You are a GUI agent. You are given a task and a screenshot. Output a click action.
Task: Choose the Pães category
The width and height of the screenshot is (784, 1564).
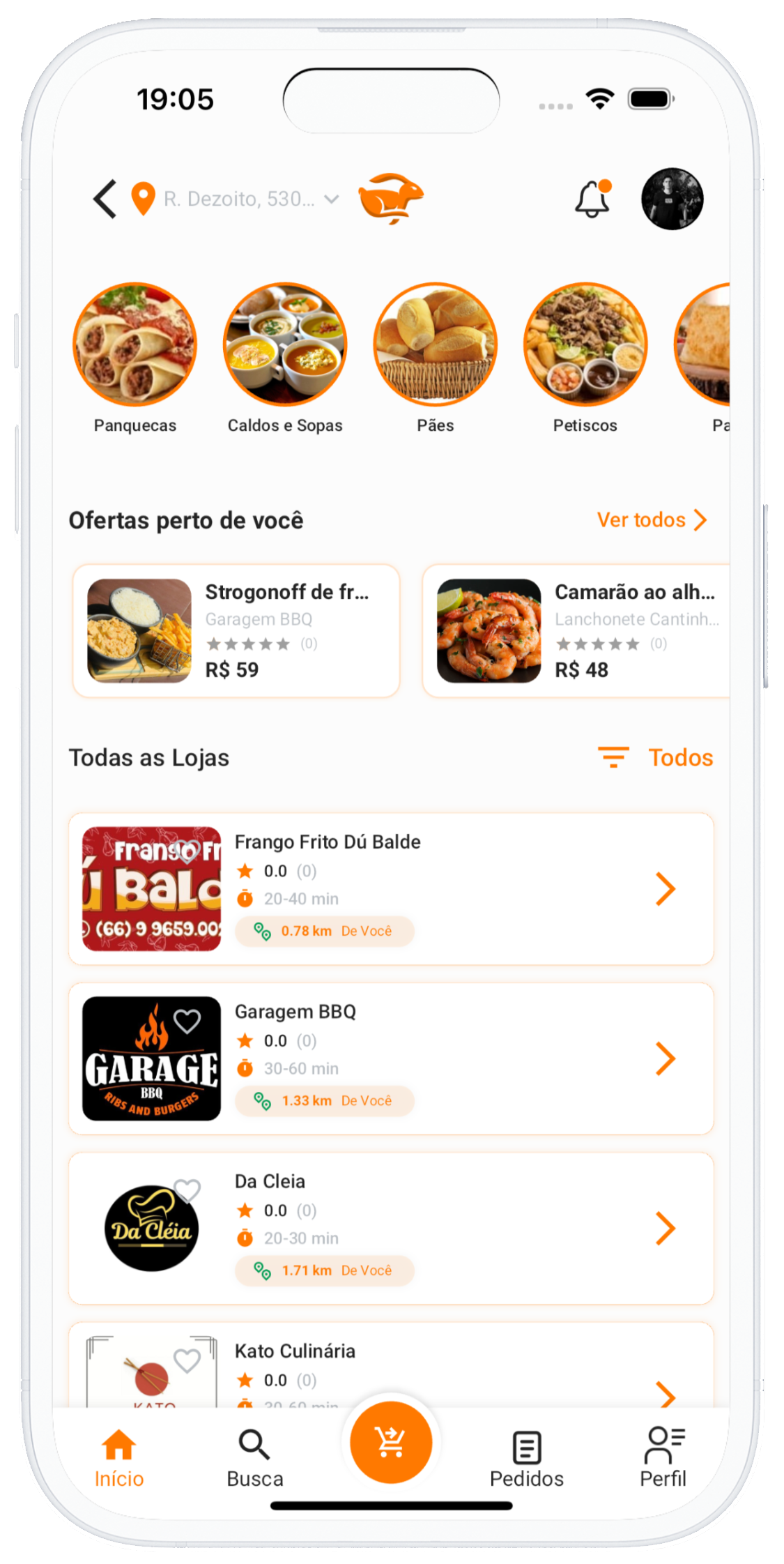tap(435, 345)
